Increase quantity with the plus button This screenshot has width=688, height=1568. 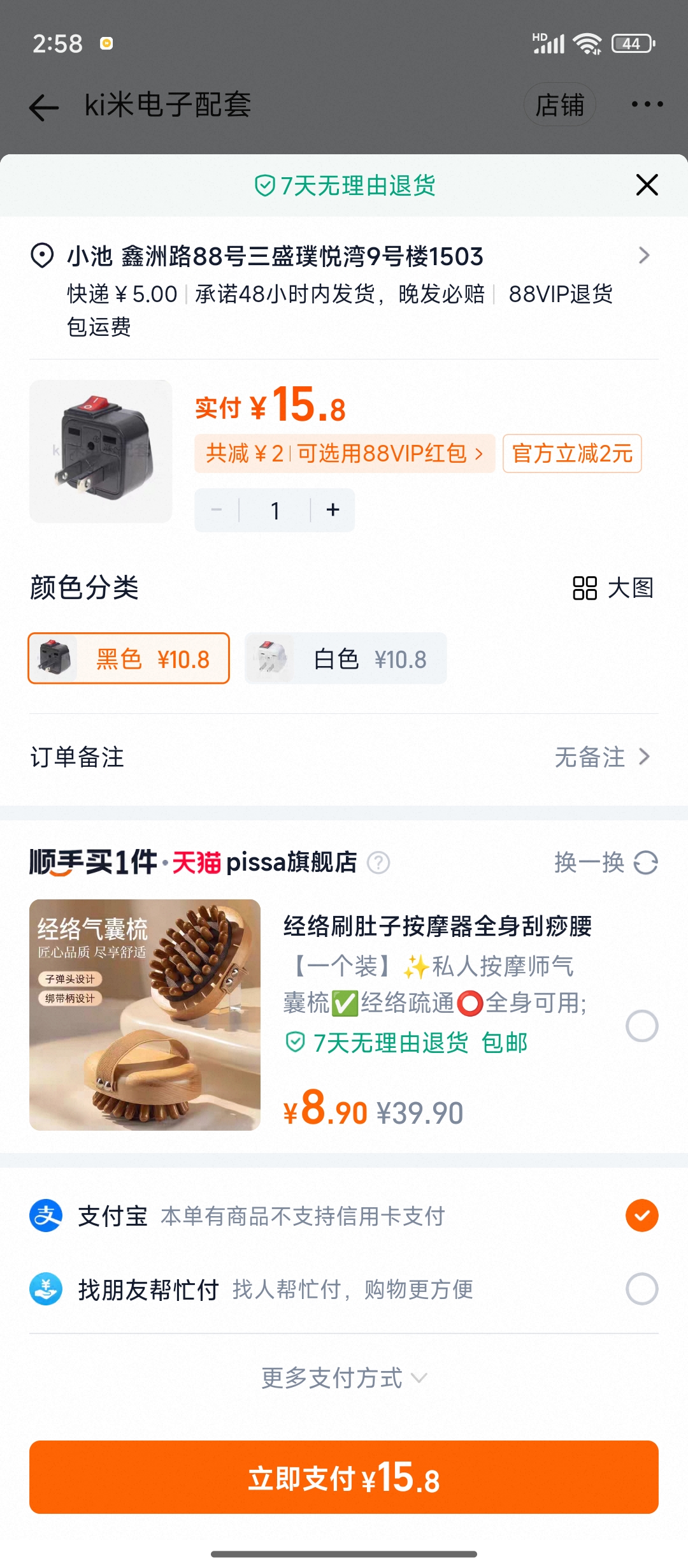(x=333, y=510)
